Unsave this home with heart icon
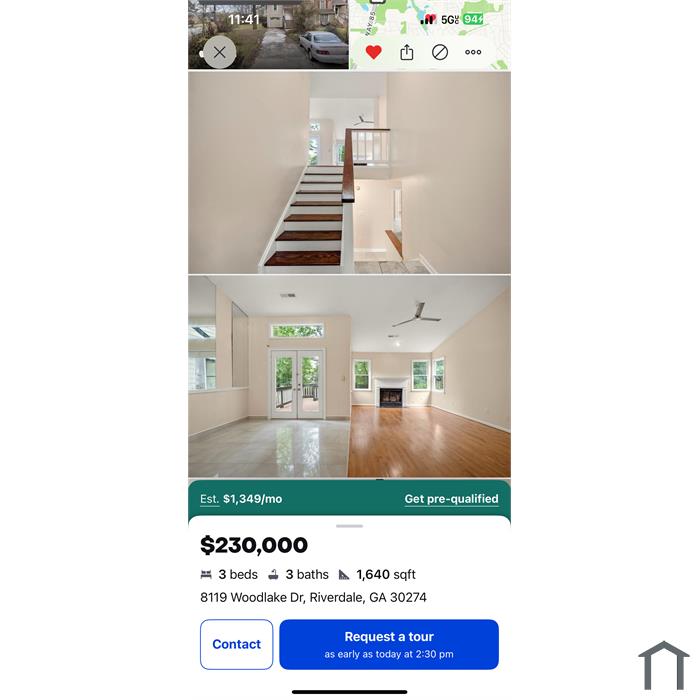Screen dimensions: 700x700 (x=373, y=52)
